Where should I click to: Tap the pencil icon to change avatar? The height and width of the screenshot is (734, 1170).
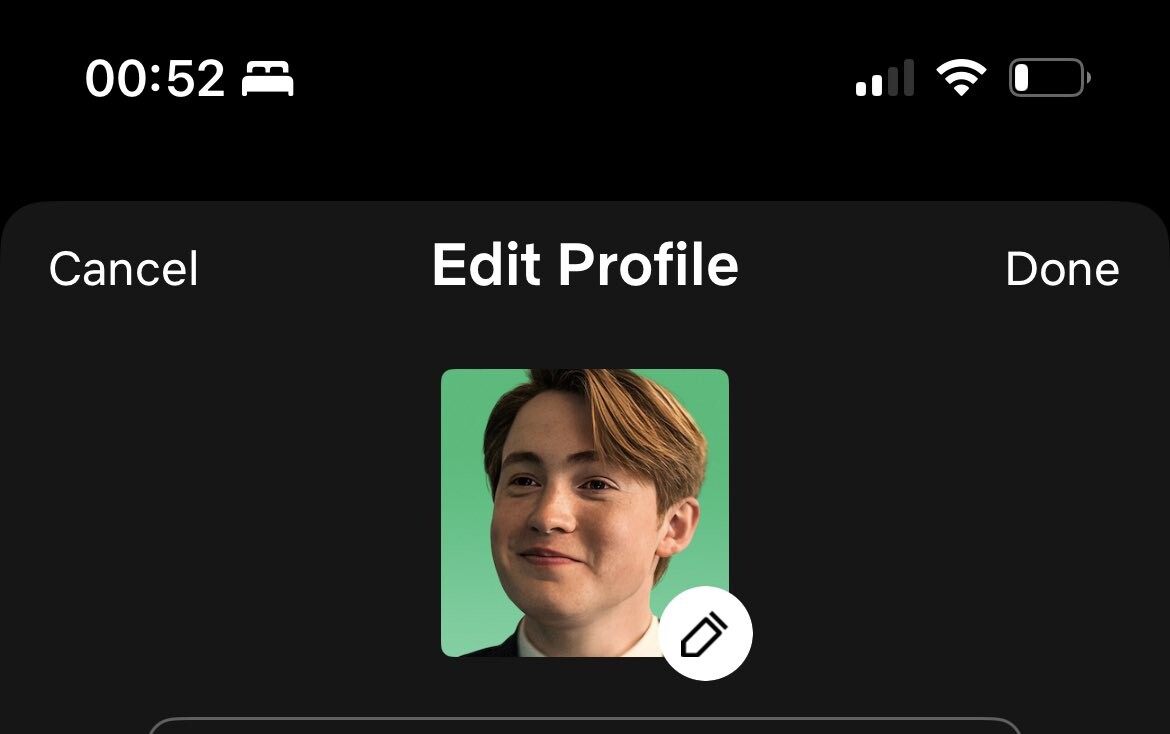(705, 634)
